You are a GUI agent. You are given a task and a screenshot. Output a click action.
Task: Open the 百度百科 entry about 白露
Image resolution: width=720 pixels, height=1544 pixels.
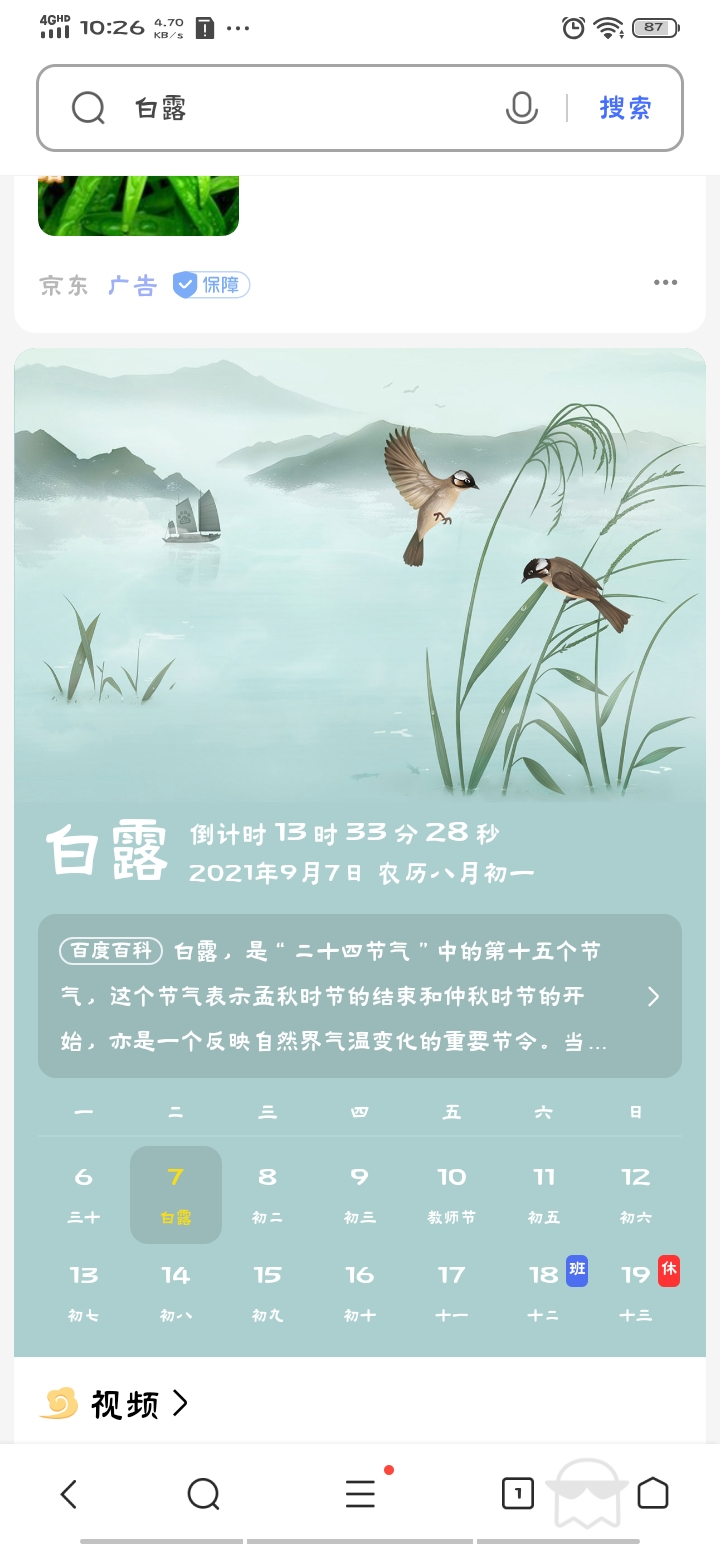(360, 996)
